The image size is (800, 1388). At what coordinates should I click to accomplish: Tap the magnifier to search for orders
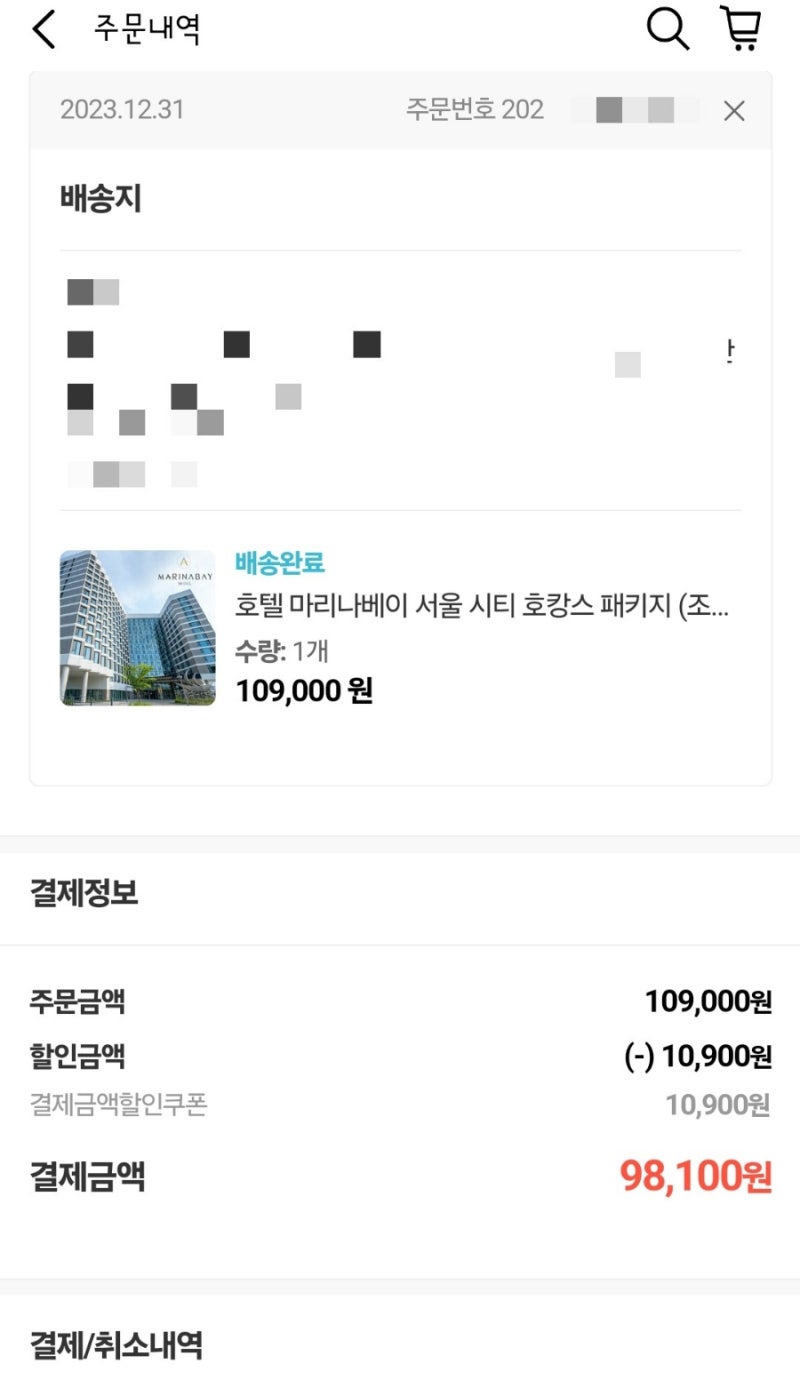click(x=666, y=29)
